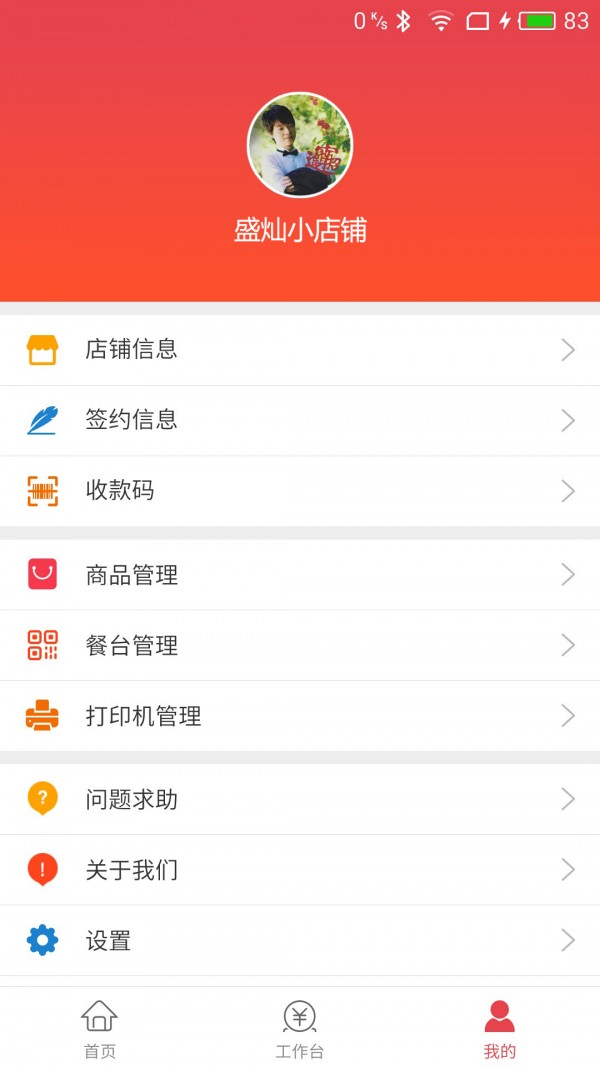Switch to the 首页 home tab
This screenshot has height=1067, width=600.
99,1028
